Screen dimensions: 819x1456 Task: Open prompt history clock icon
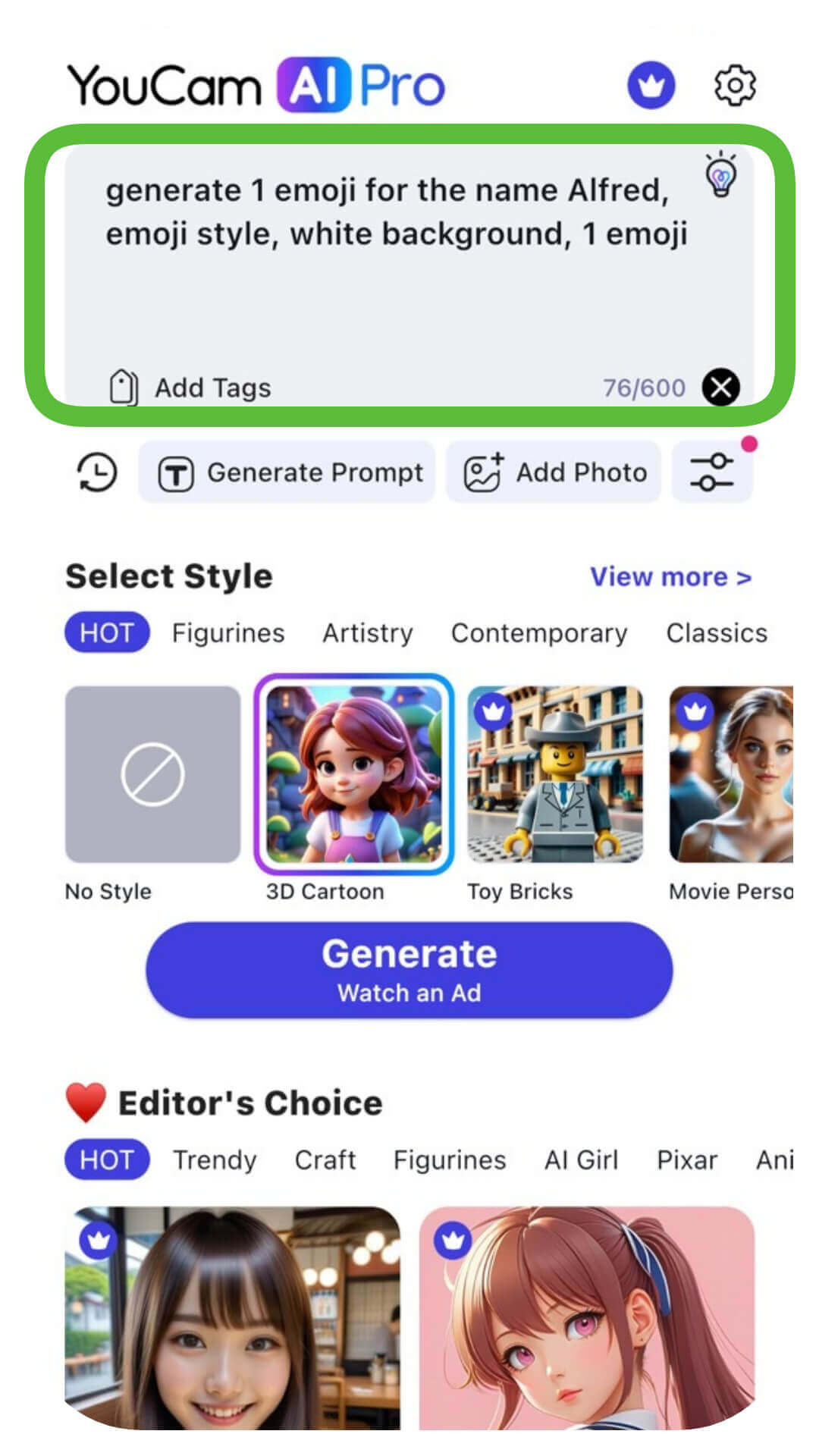point(97,472)
